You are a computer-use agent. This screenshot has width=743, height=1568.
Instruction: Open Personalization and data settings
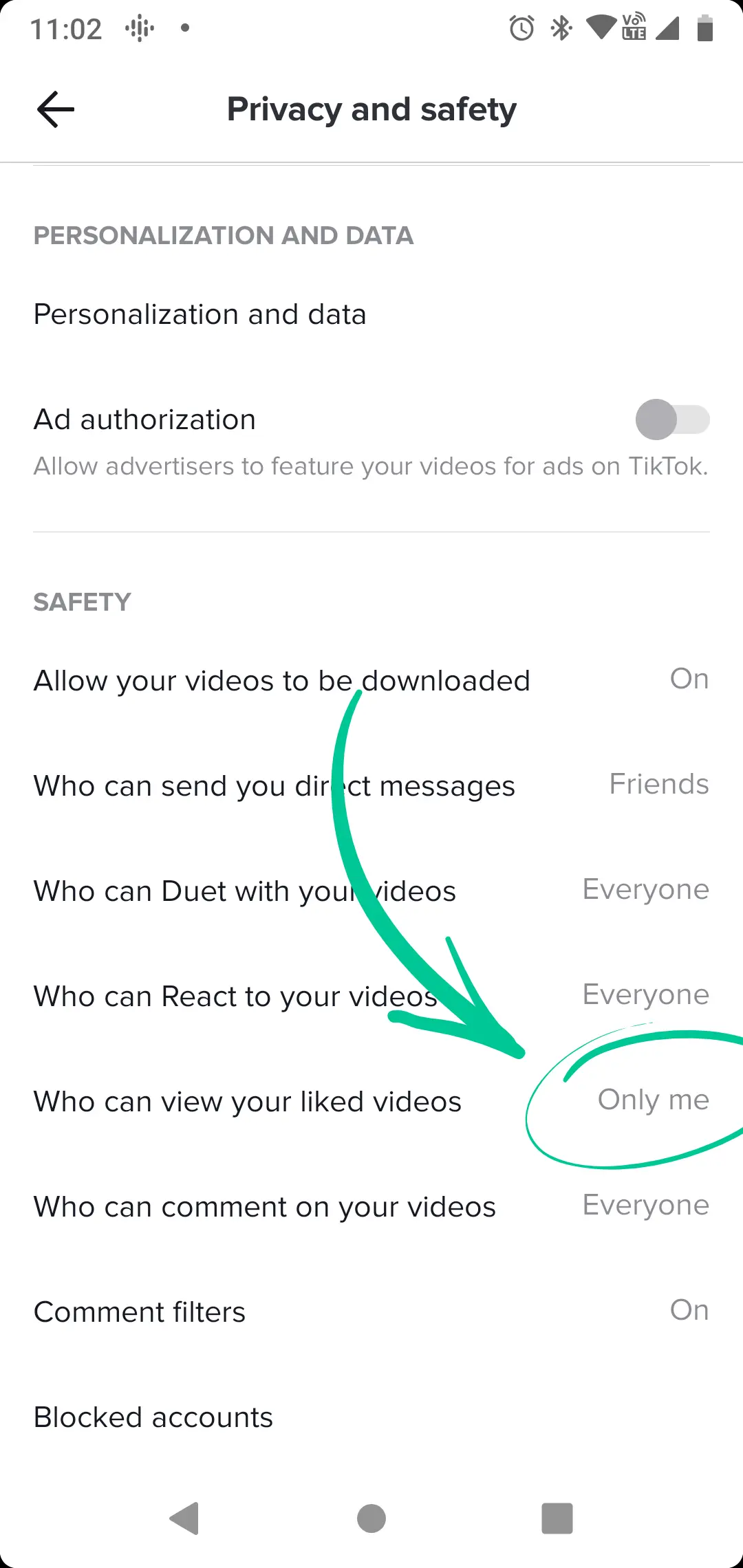click(x=200, y=314)
